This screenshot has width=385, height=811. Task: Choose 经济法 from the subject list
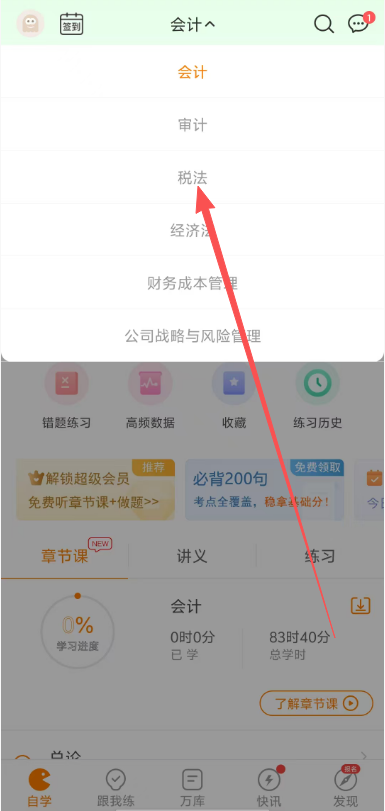pos(192,230)
